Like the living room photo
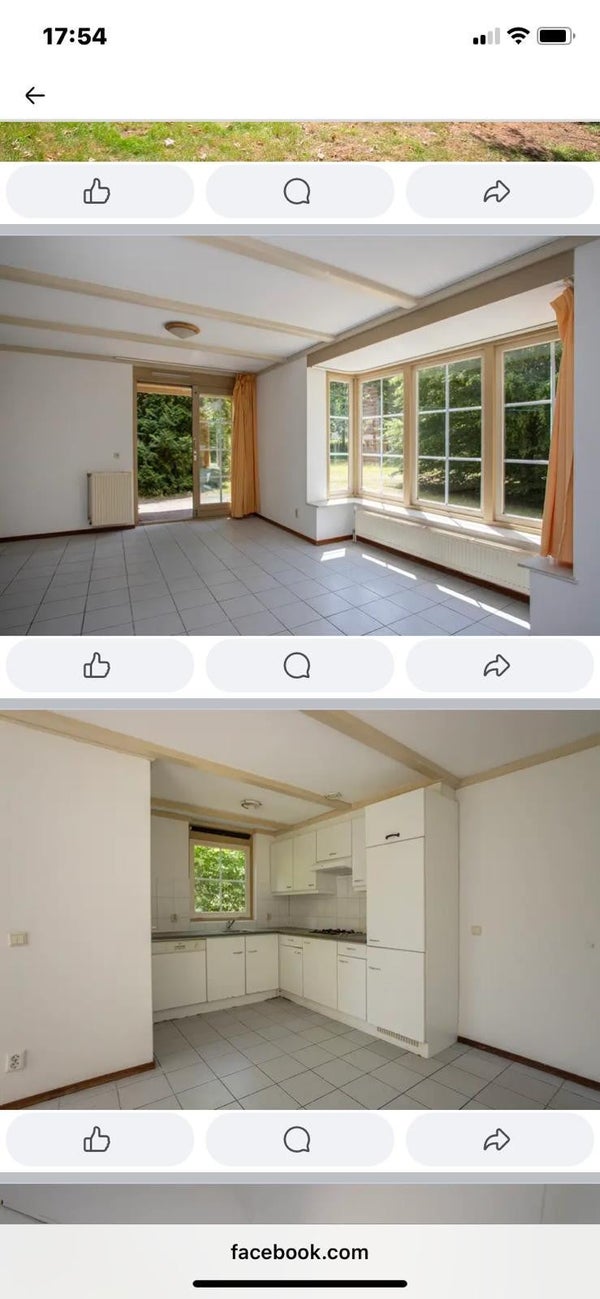 pyautogui.click(x=98, y=665)
